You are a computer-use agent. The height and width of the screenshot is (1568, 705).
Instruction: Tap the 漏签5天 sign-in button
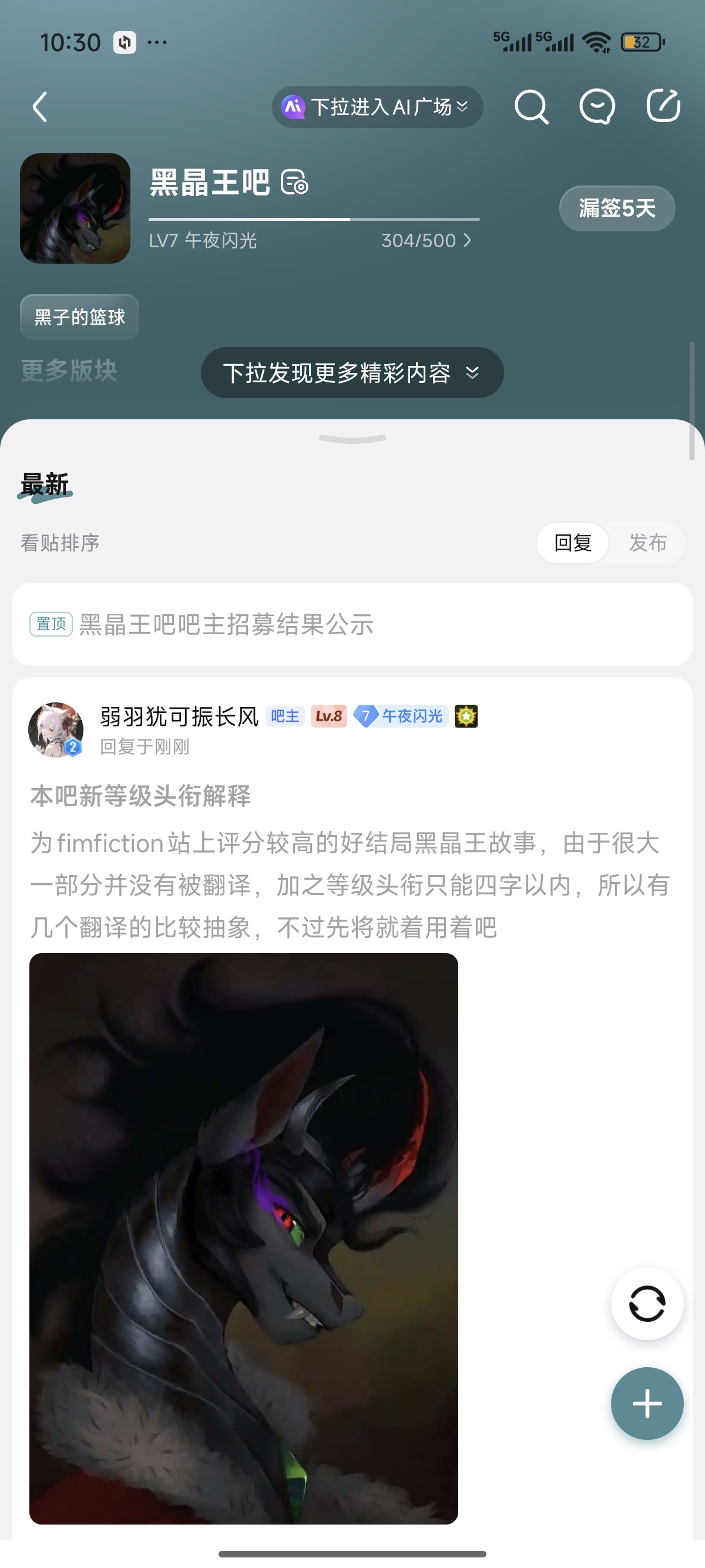point(616,208)
